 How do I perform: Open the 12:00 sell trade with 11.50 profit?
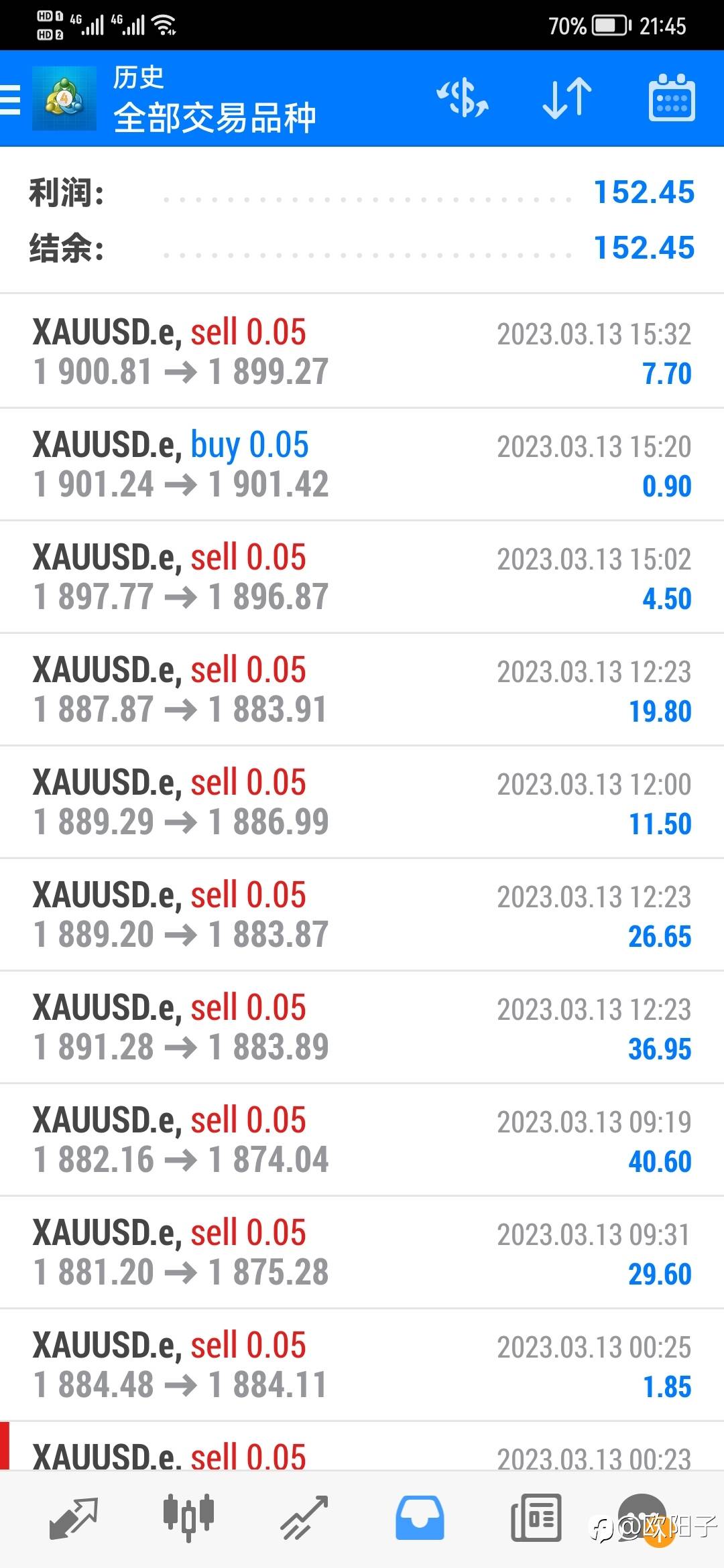pos(362,801)
